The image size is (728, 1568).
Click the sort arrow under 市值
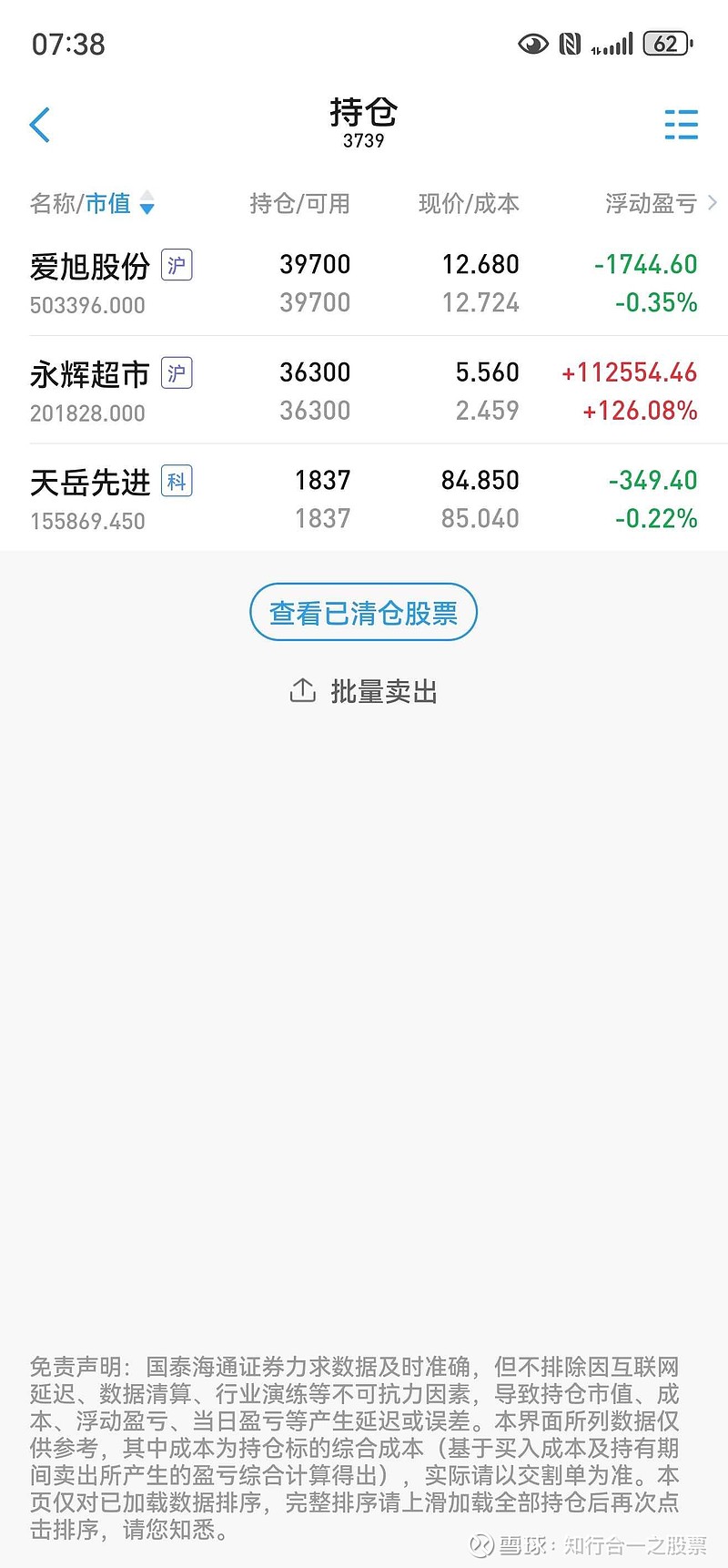coord(147,206)
